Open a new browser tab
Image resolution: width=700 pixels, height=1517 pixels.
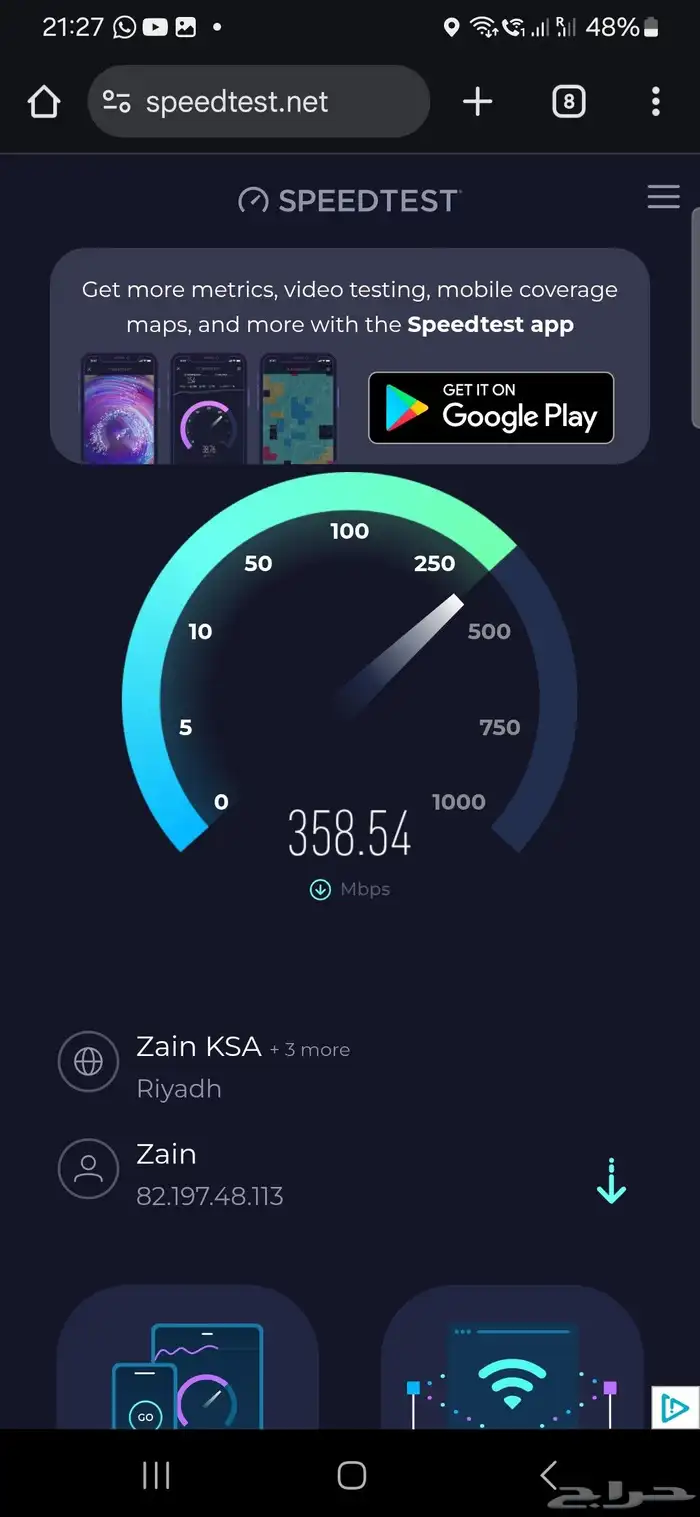477,101
